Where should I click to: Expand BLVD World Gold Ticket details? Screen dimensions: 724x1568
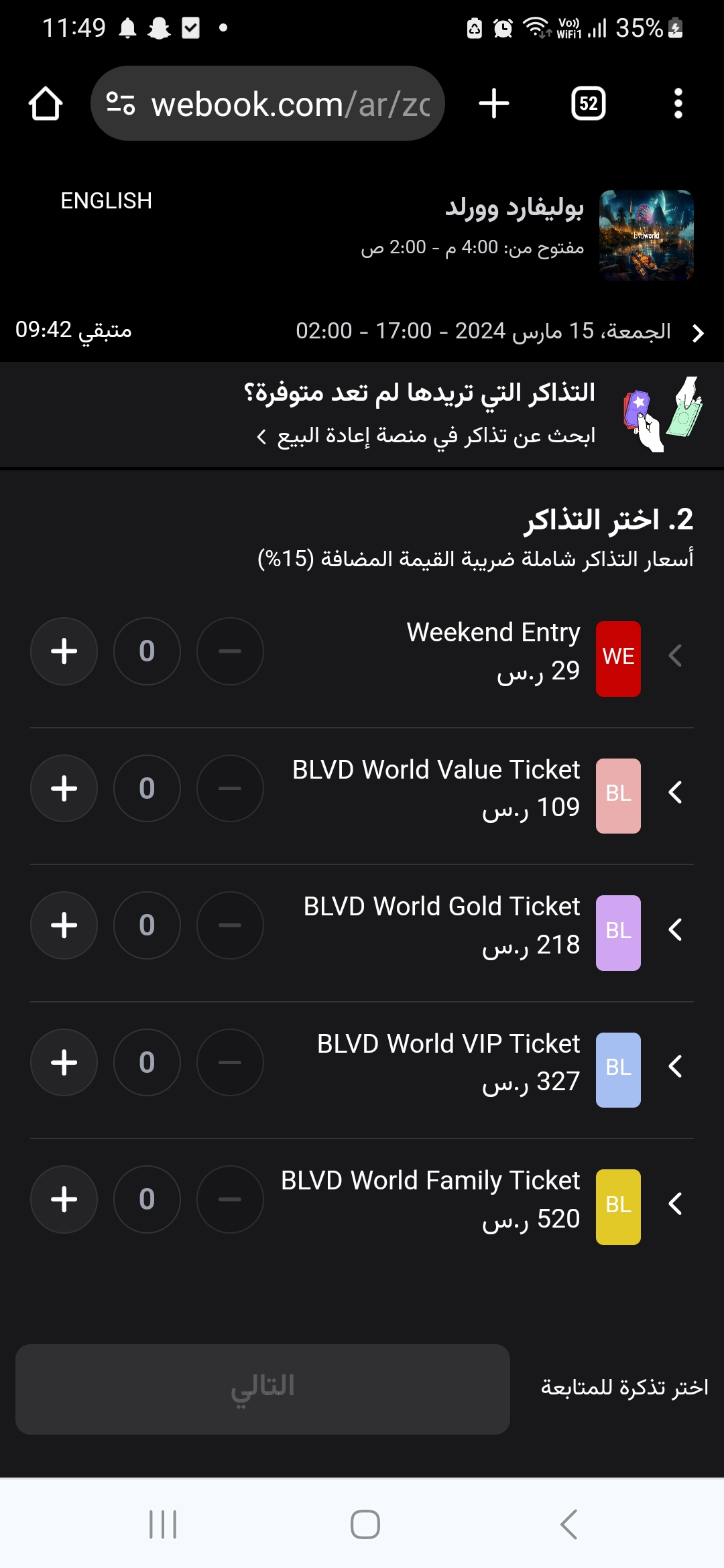click(x=676, y=929)
